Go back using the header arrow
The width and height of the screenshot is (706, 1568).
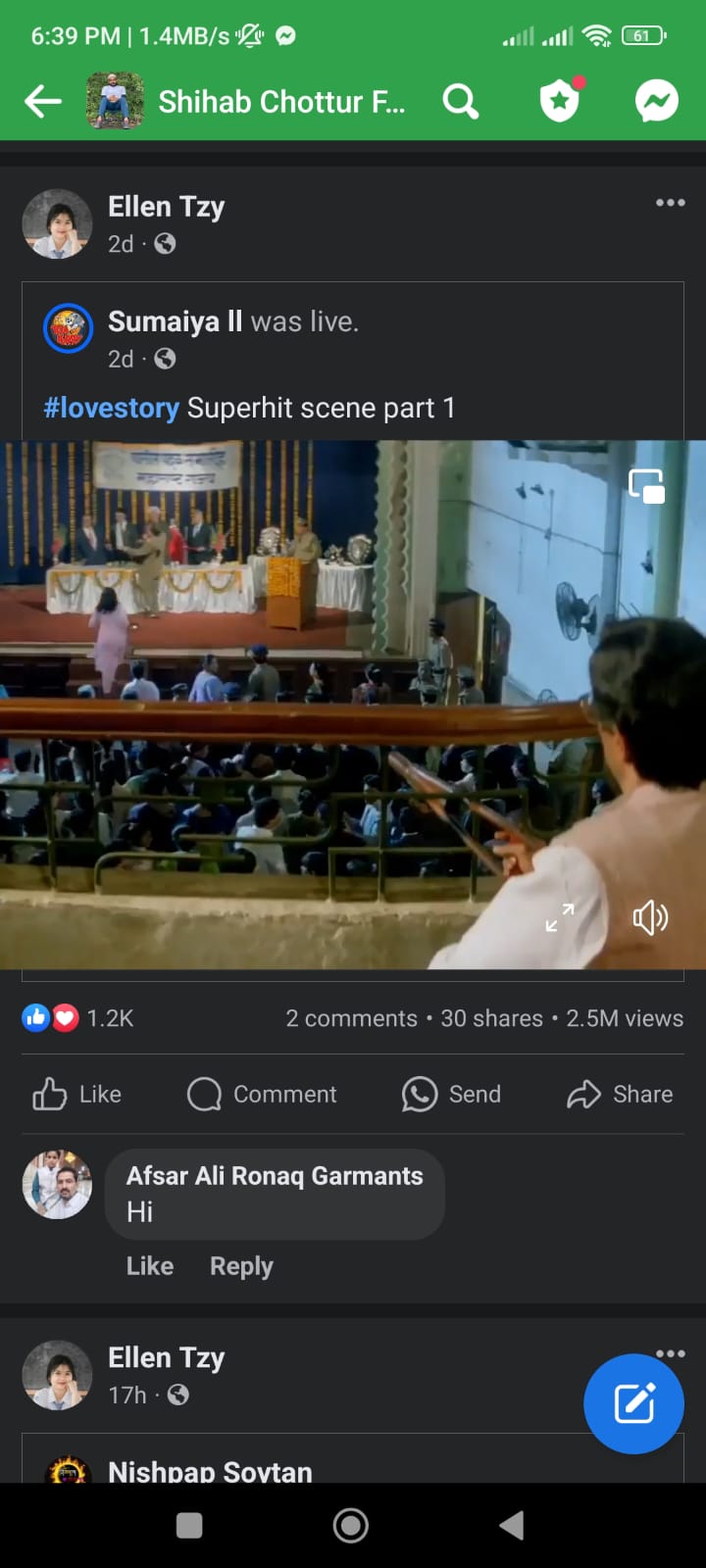[43, 101]
